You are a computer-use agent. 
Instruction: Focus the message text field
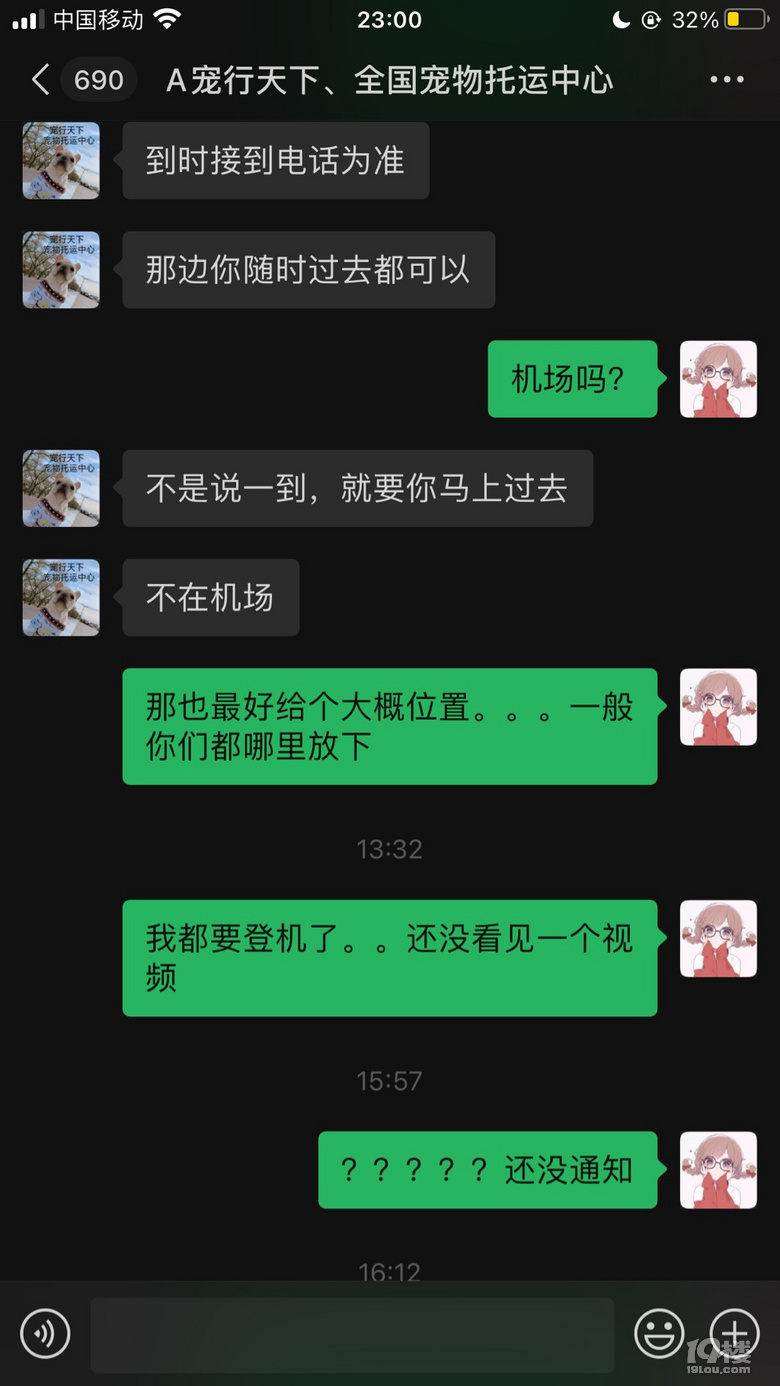[x=352, y=1334]
